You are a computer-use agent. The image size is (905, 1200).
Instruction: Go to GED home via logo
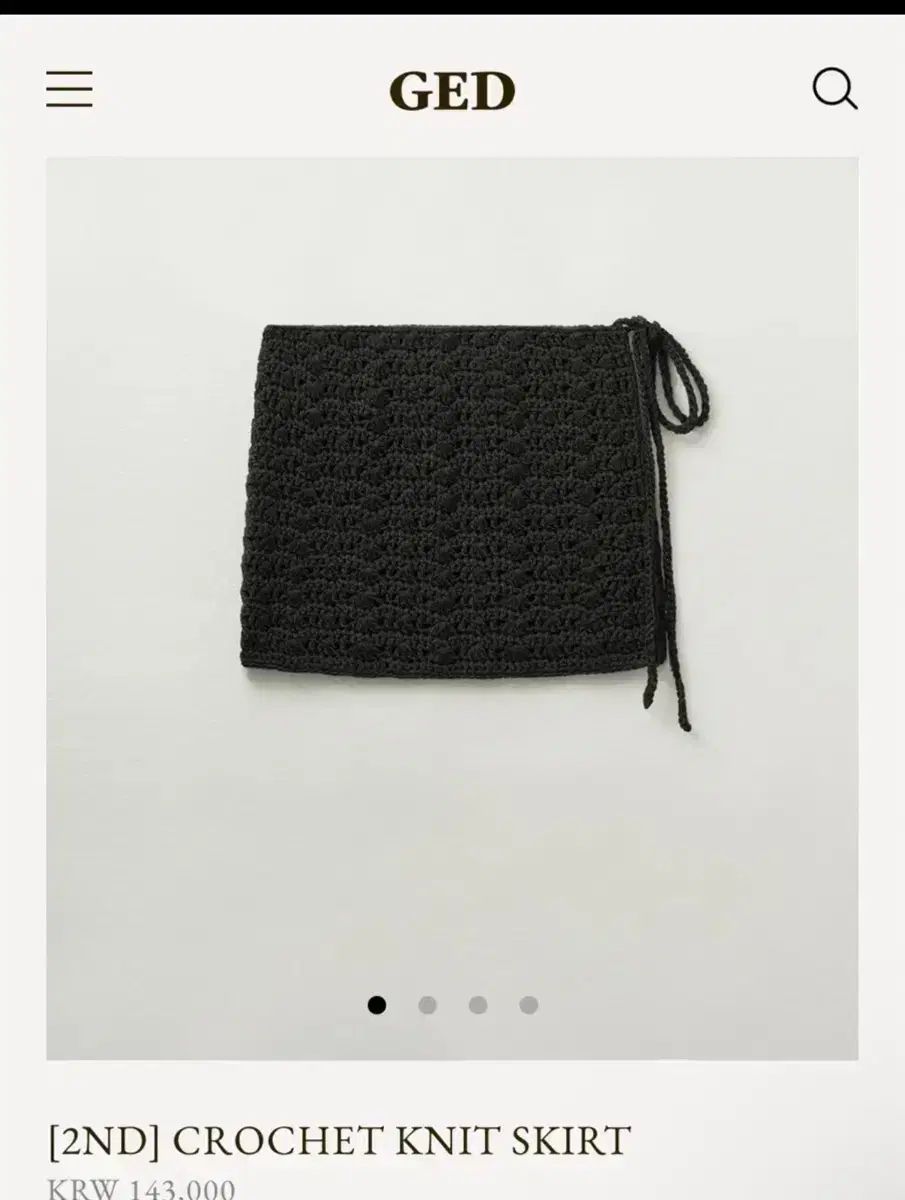click(452, 91)
